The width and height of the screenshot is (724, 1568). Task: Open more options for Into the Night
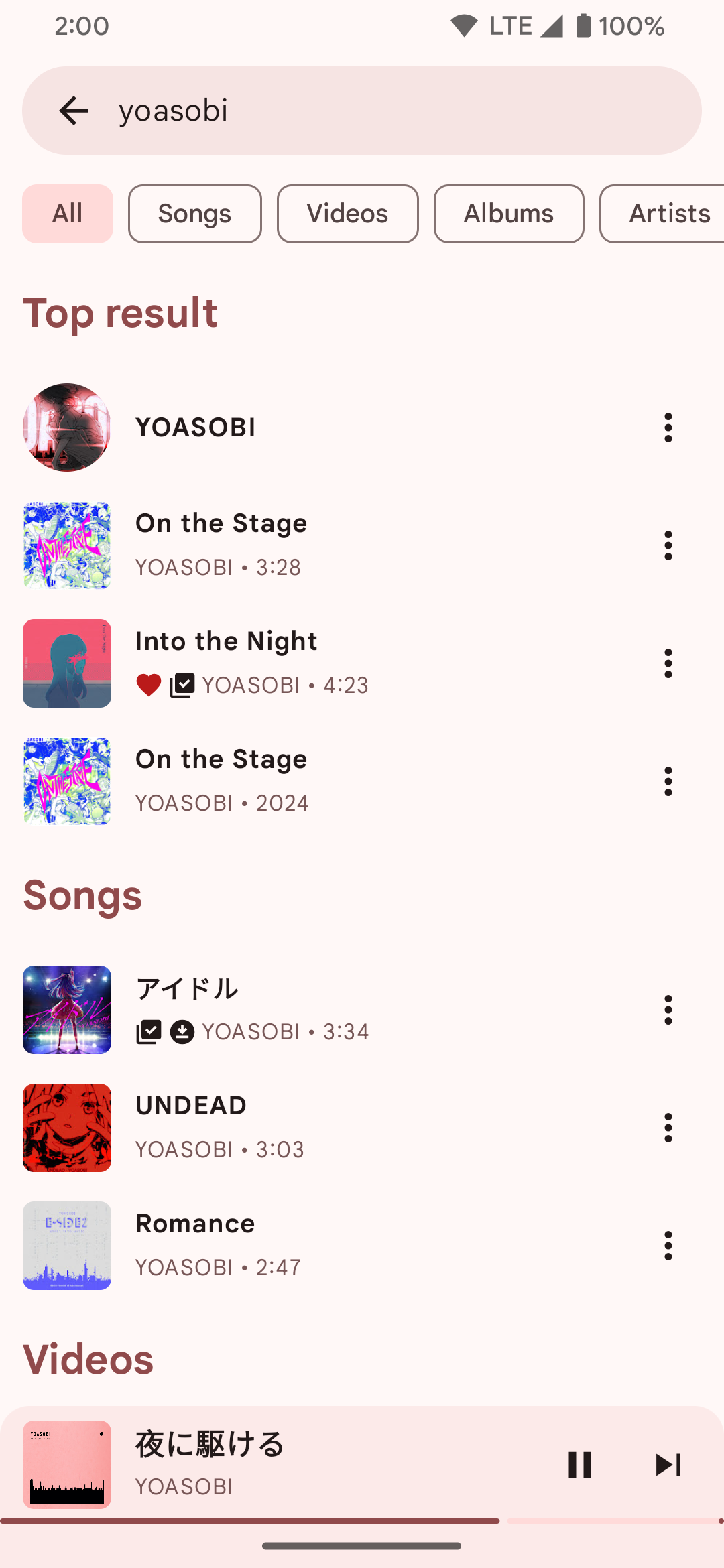pos(668,663)
